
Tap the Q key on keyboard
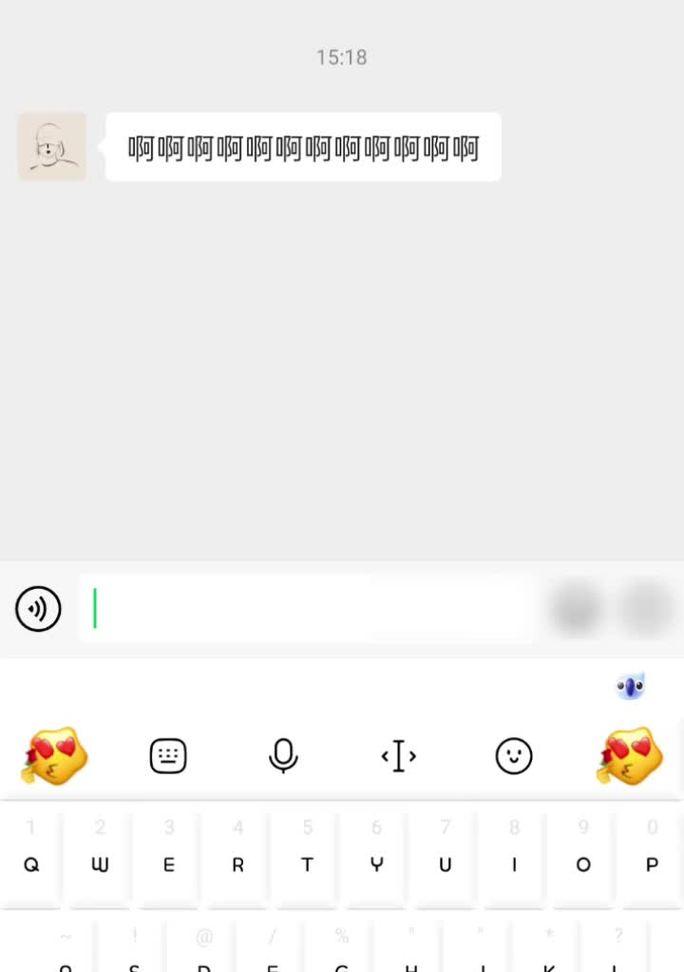32,865
